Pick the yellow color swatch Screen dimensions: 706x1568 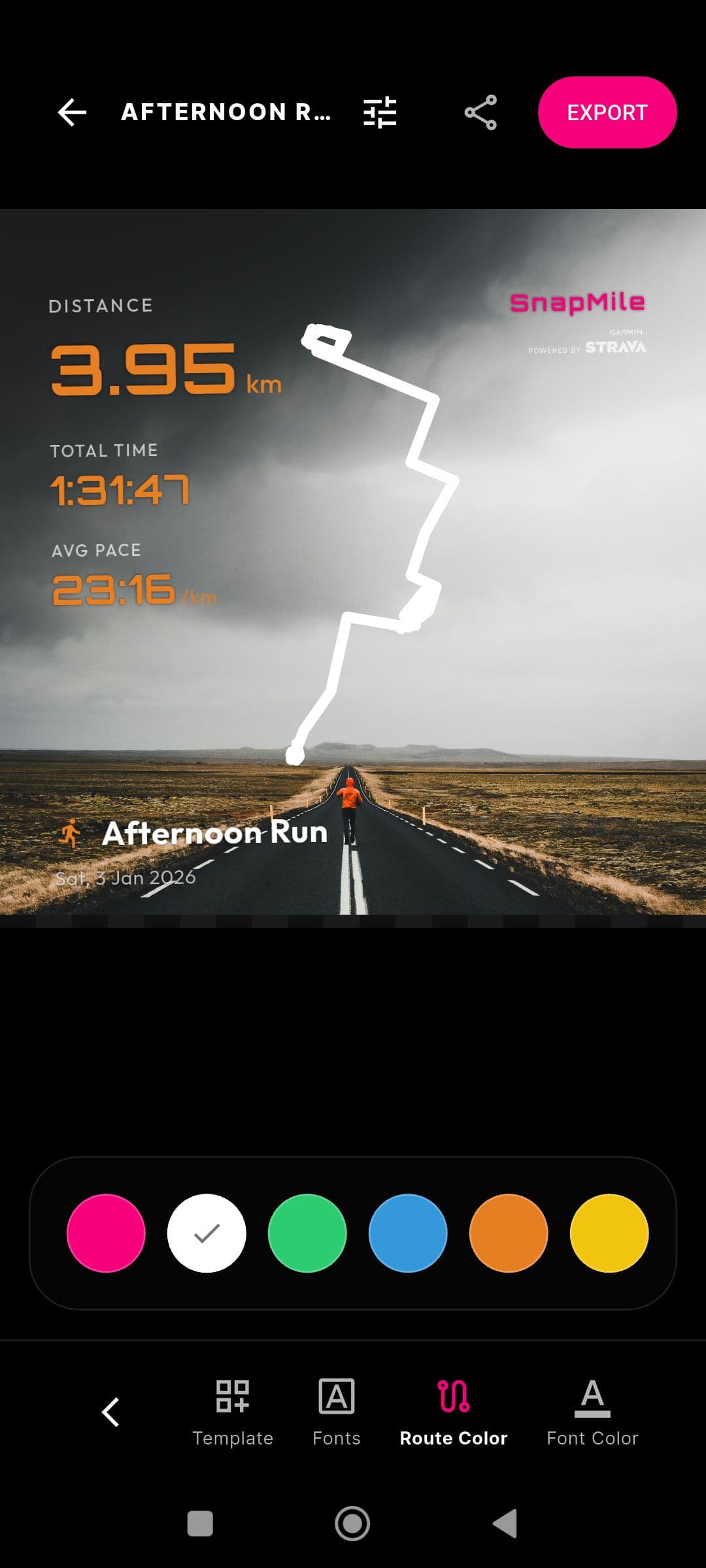click(x=607, y=1232)
